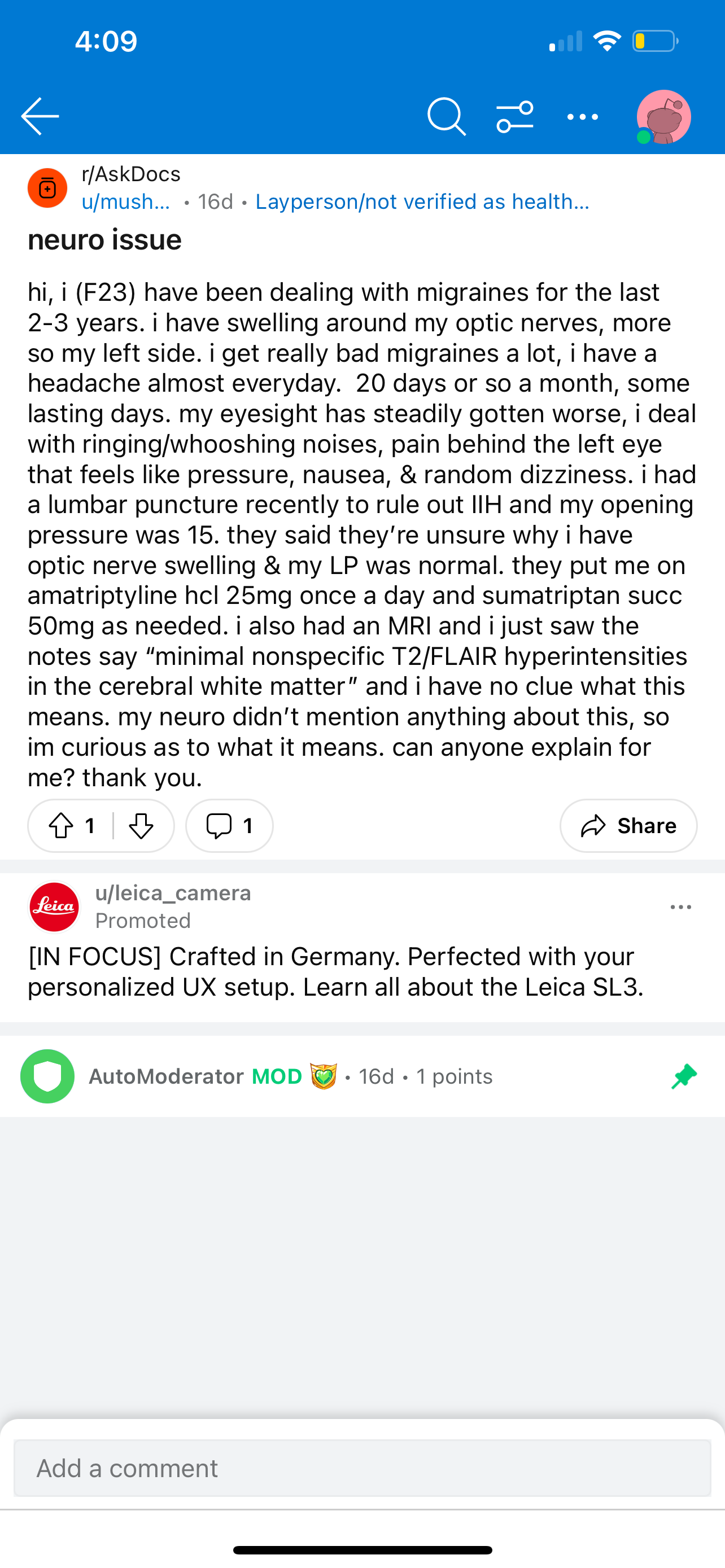Open the three-dot overflow menu in header
Image resolution: width=725 pixels, height=1568 pixels.
[x=583, y=116]
